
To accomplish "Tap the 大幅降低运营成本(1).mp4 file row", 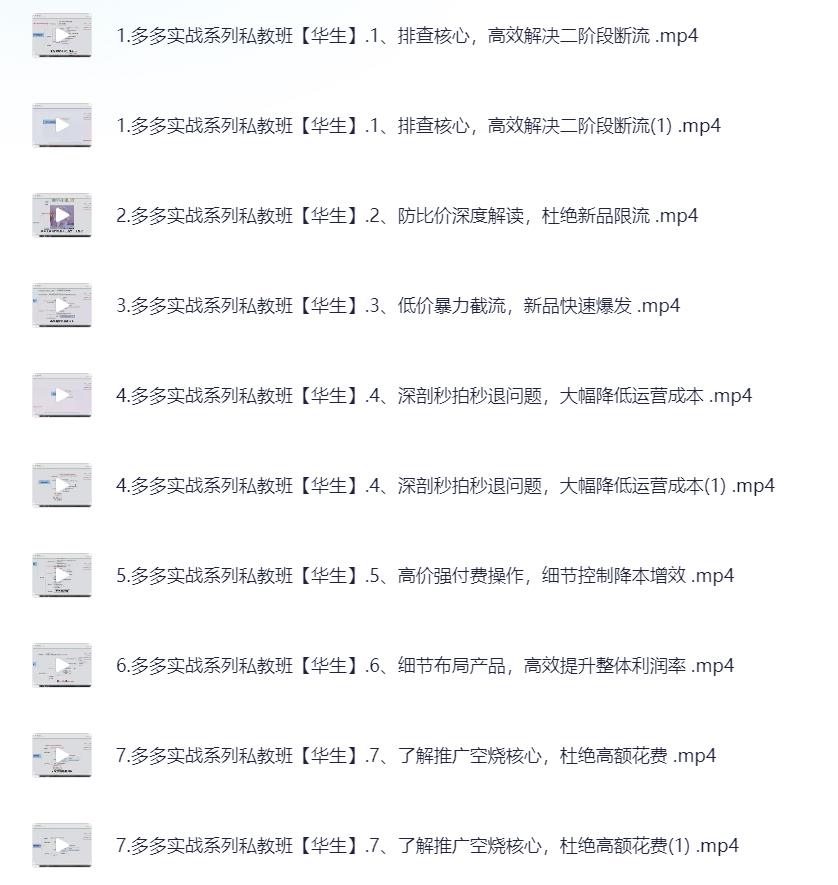I will [x=445, y=486].
